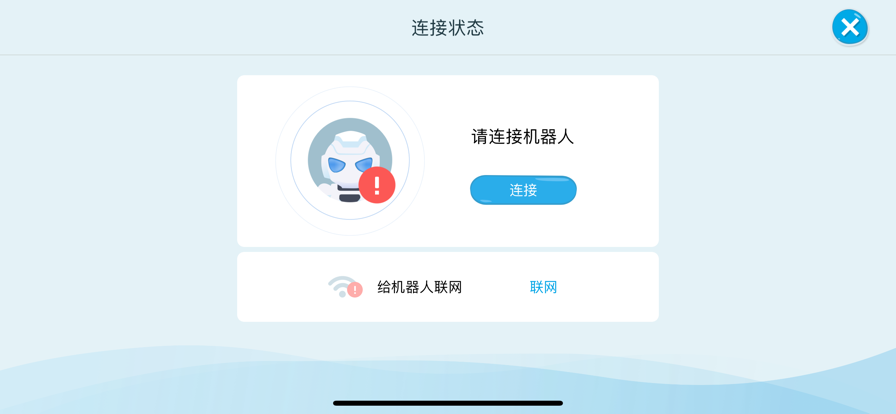Open the 联网 link for robot networking
Viewport: 896px width, 414px height.
(543, 287)
